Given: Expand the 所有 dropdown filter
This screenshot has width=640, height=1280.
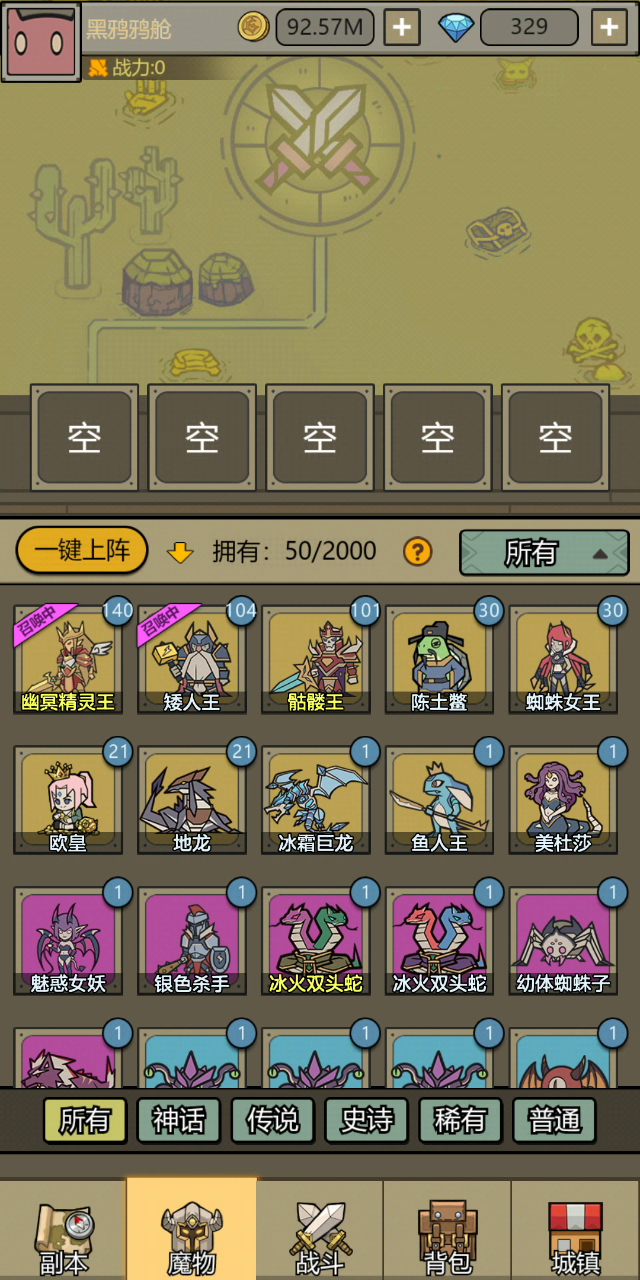Looking at the screenshot, I should pos(544,553).
